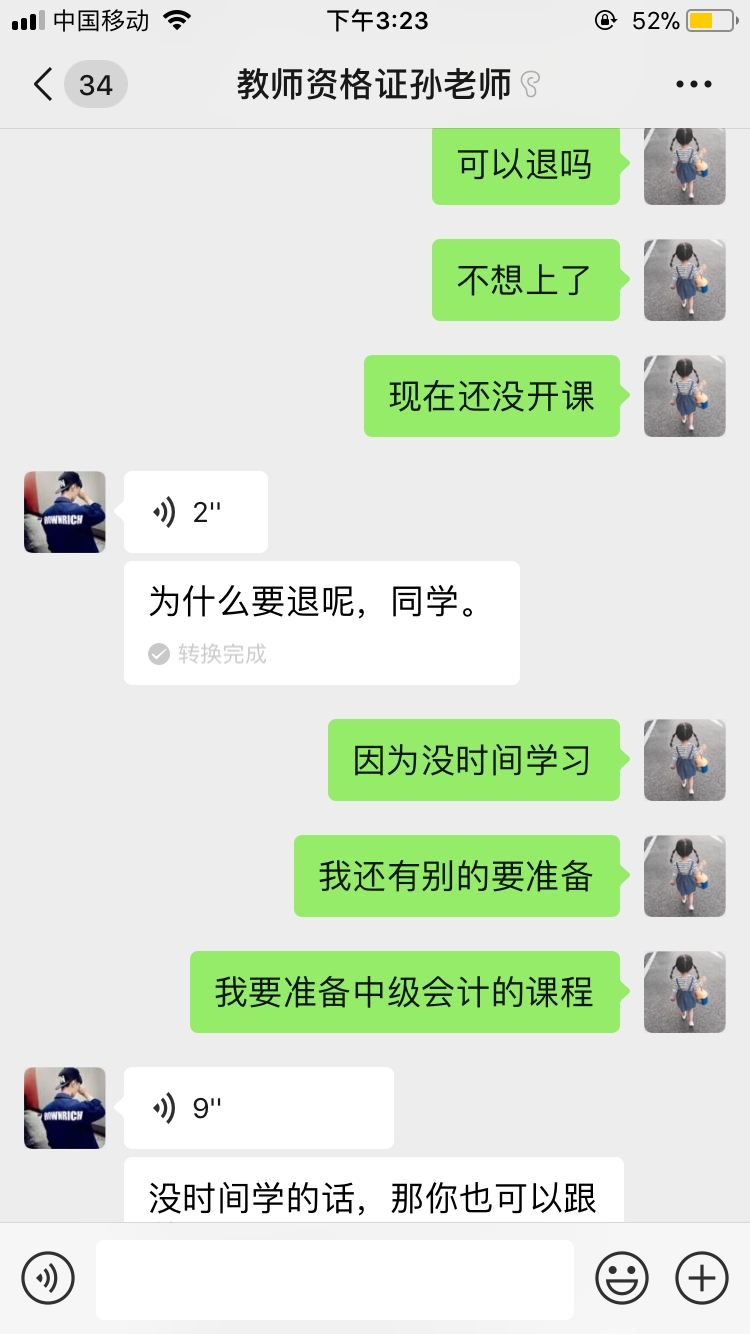The image size is (750, 1334).
Task: Play the 2-second voice message
Action: pyautogui.click(x=196, y=512)
